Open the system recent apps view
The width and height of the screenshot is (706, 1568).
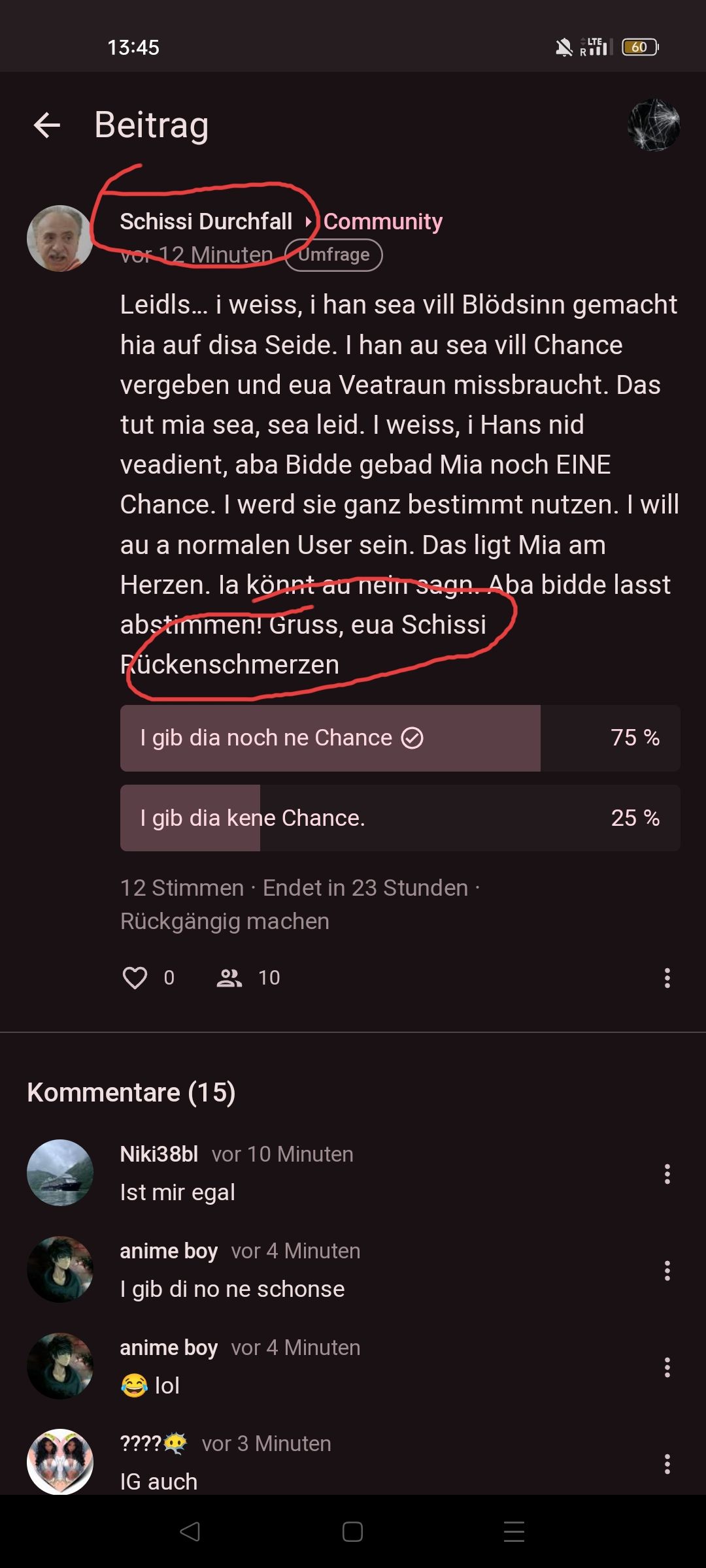coord(514,1532)
